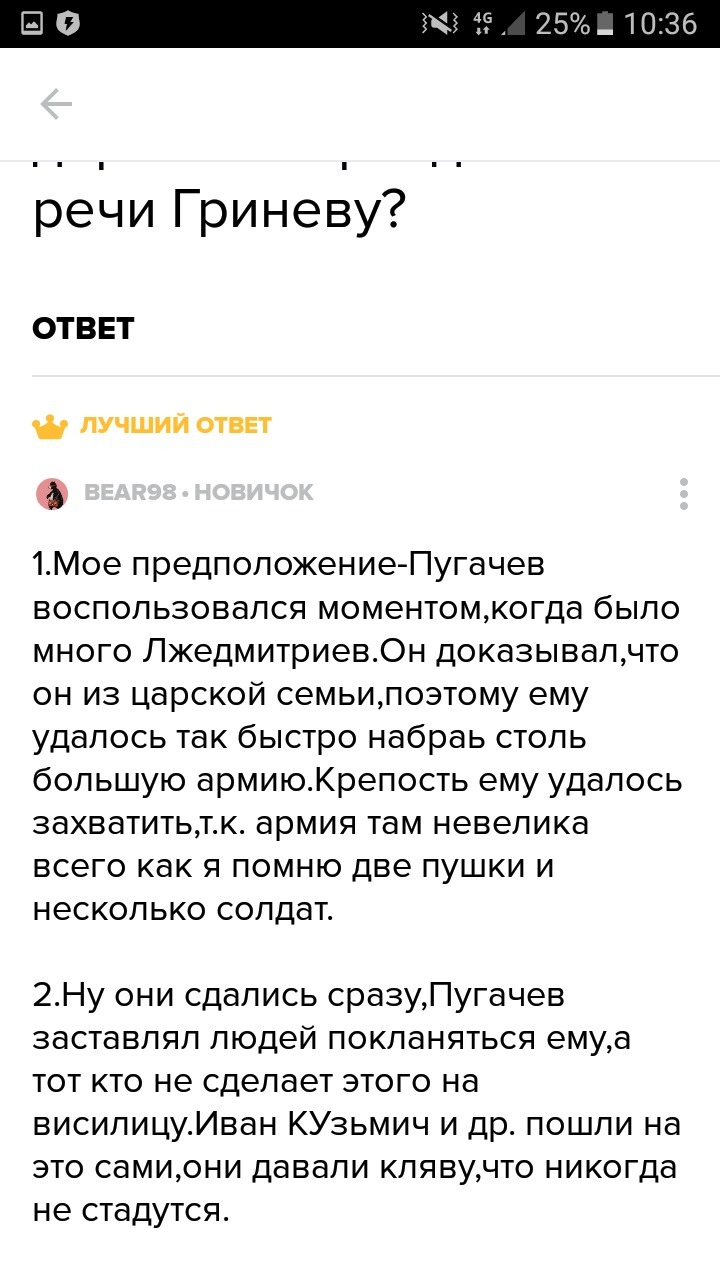The height and width of the screenshot is (1280, 720).
Task: Open BEAR98's user profile
Action: 127,493
